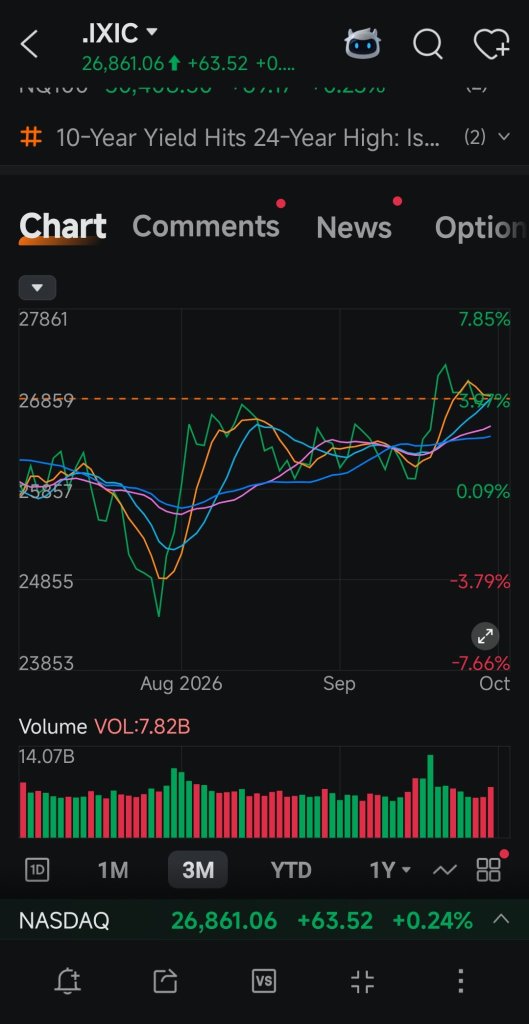Open the VS compare tool
This screenshot has height=1024, width=529.
pyautogui.click(x=264, y=981)
